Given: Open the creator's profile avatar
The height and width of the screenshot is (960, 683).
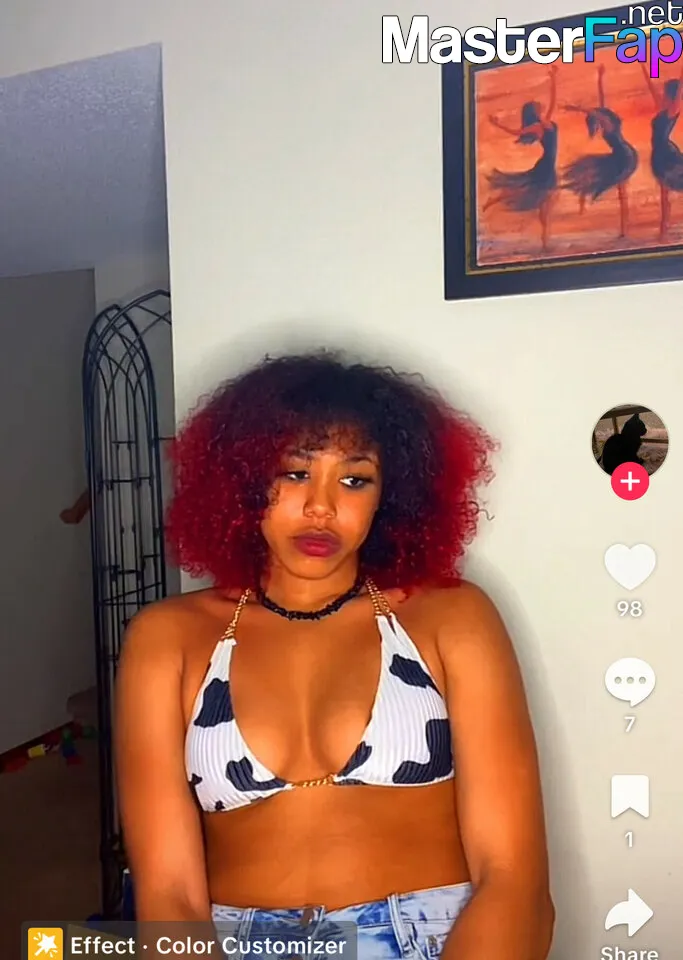Looking at the screenshot, I should [x=629, y=440].
